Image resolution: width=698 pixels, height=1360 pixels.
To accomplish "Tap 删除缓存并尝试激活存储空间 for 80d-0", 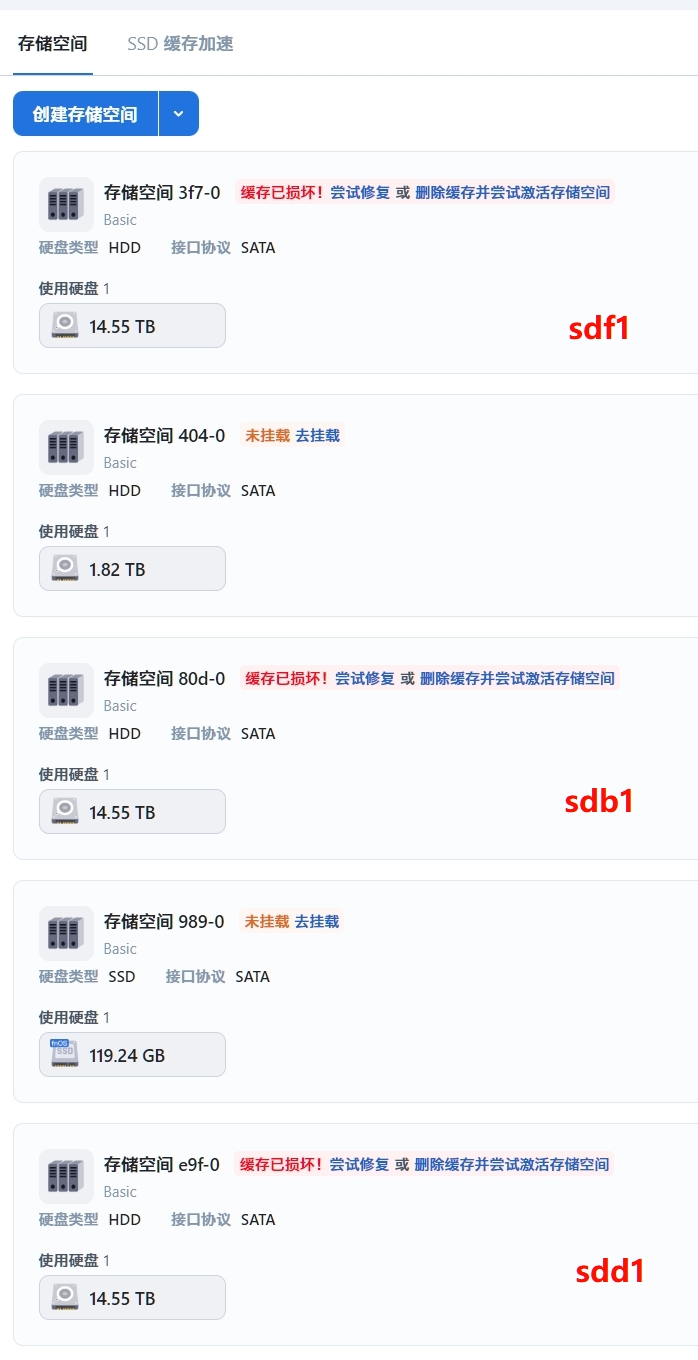I will (x=517, y=678).
